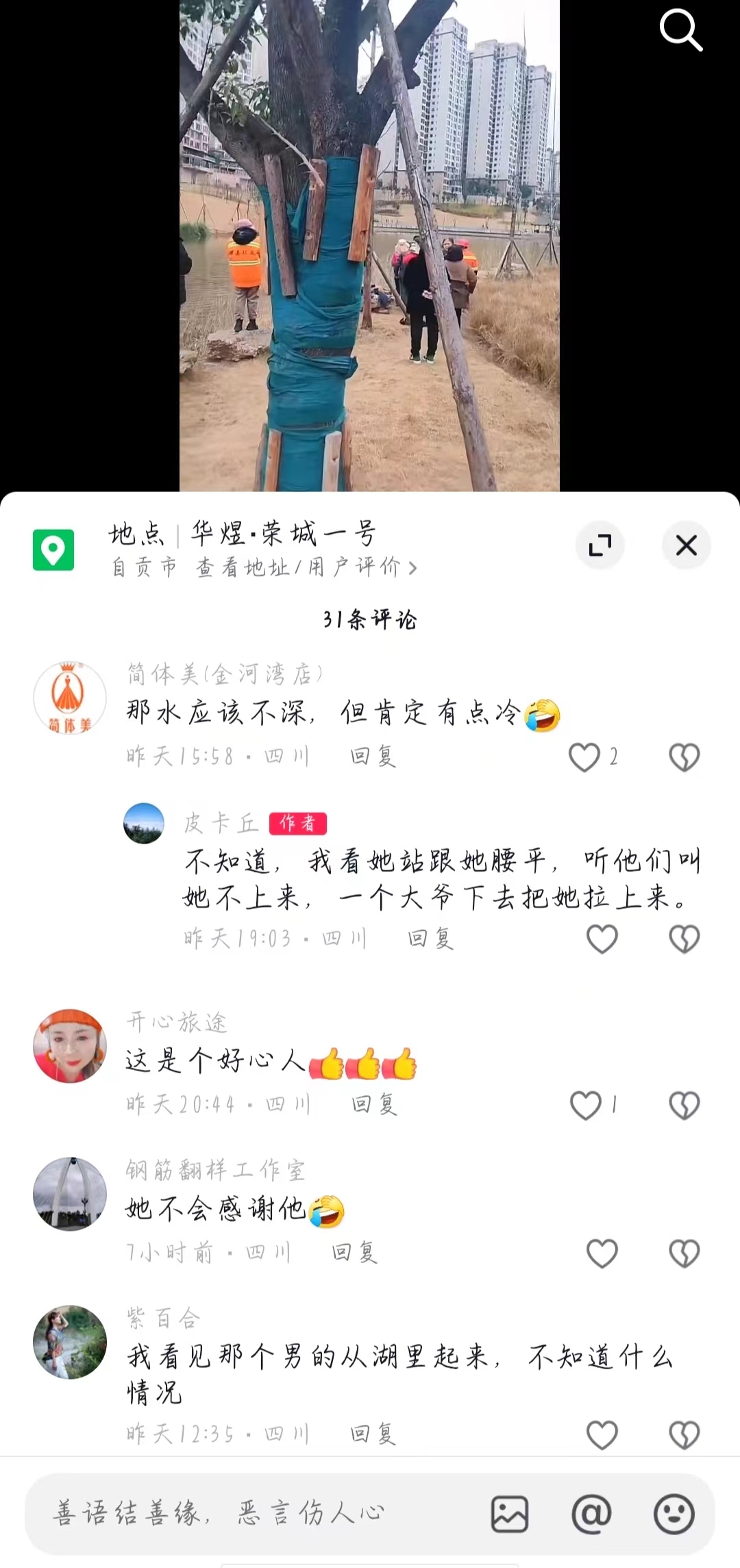
Task: Attach an image to your comment
Action: click(510, 1514)
